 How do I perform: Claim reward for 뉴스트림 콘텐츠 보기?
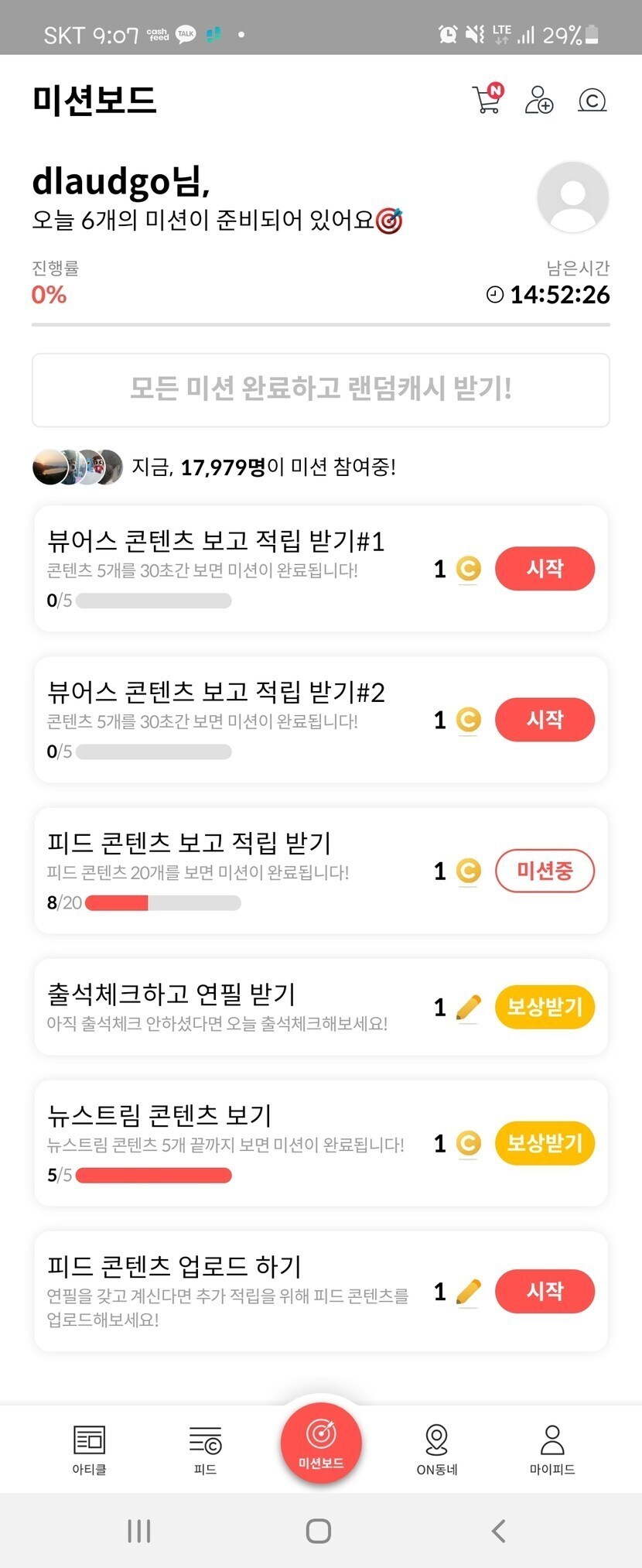click(545, 1143)
